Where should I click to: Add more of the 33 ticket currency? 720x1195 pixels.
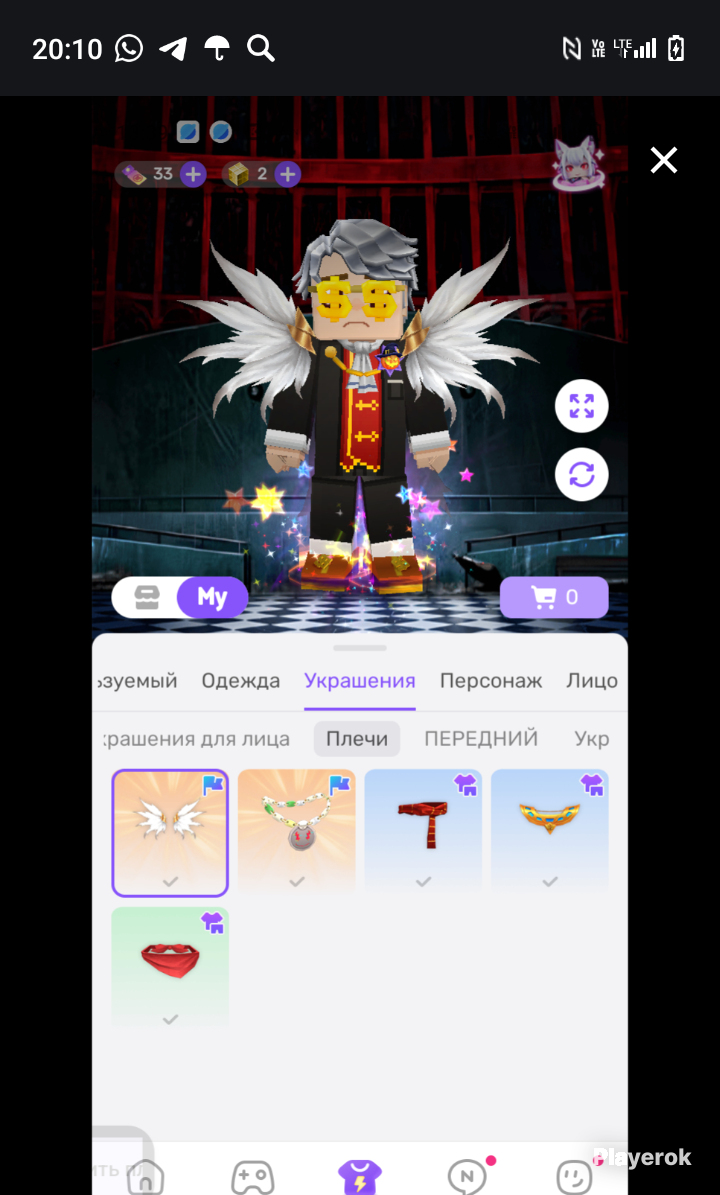[193, 175]
